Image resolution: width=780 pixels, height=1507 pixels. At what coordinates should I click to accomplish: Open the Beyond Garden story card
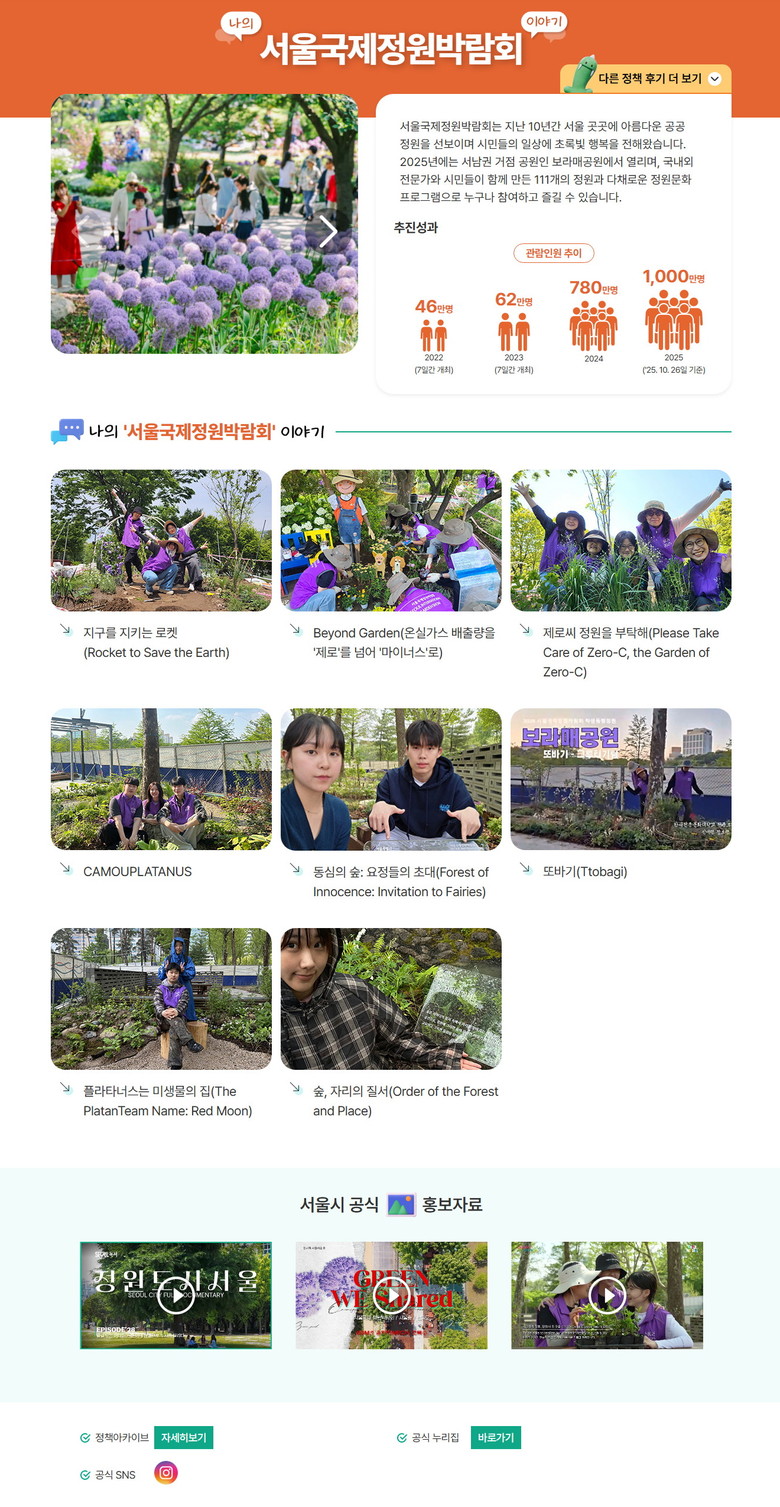point(391,541)
